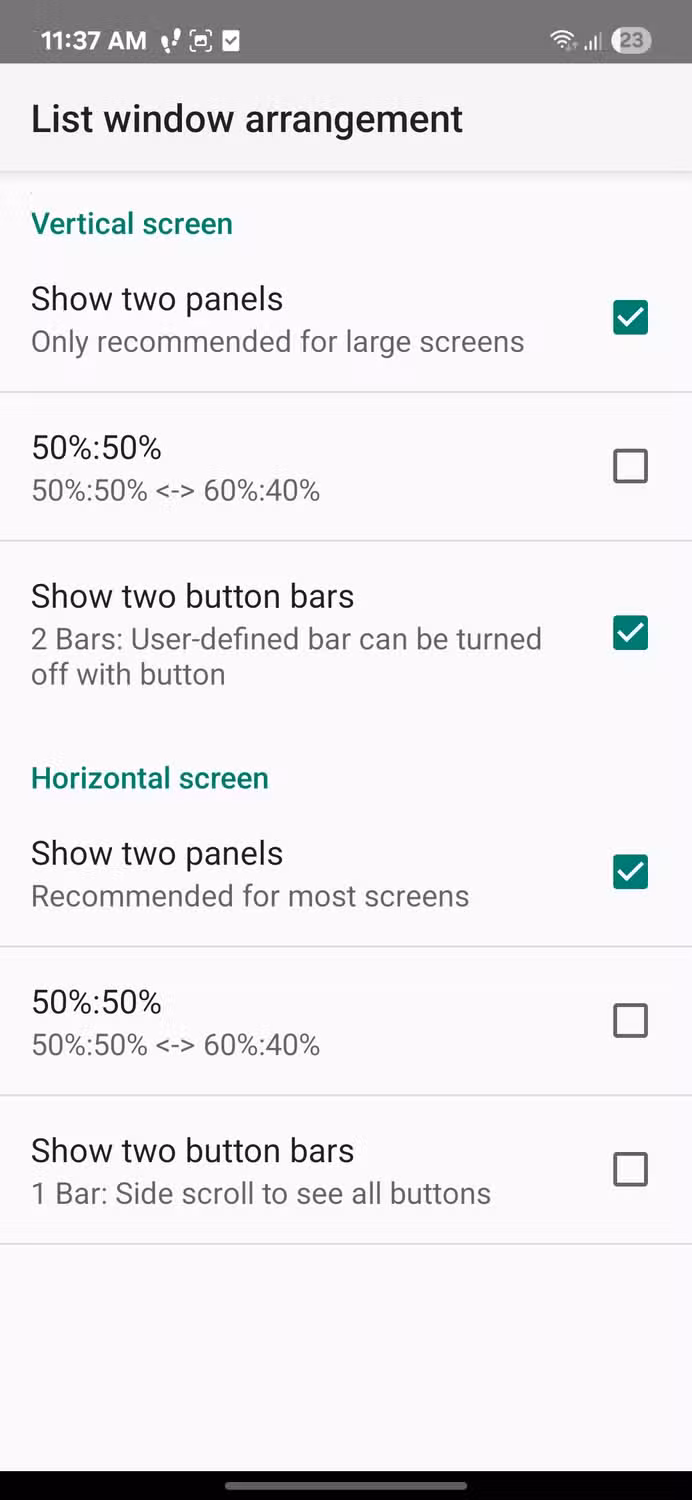This screenshot has height=1500, width=692.
Task: Enable 50%:50% split under Vertical screen
Action: point(630,466)
